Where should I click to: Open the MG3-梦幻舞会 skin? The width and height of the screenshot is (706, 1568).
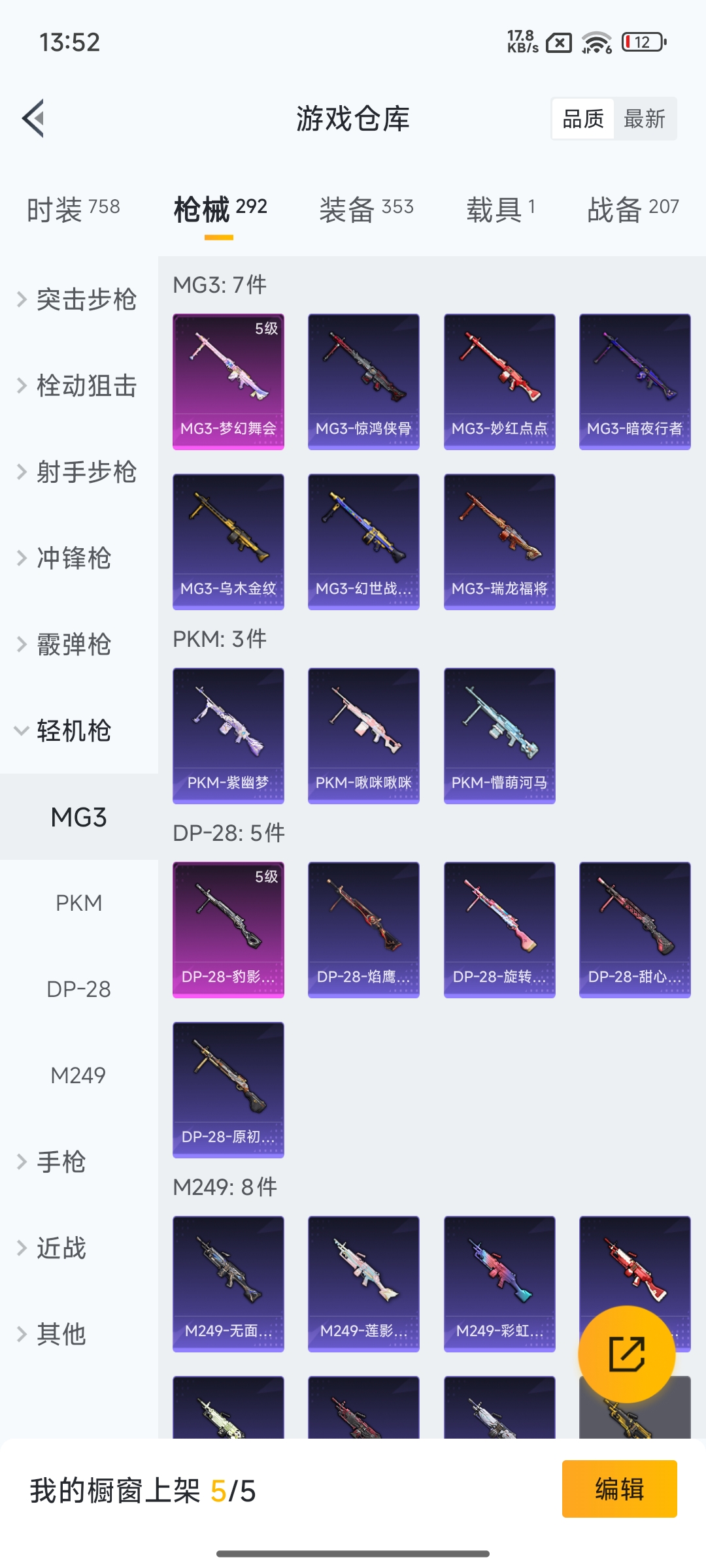click(x=229, y=380)
